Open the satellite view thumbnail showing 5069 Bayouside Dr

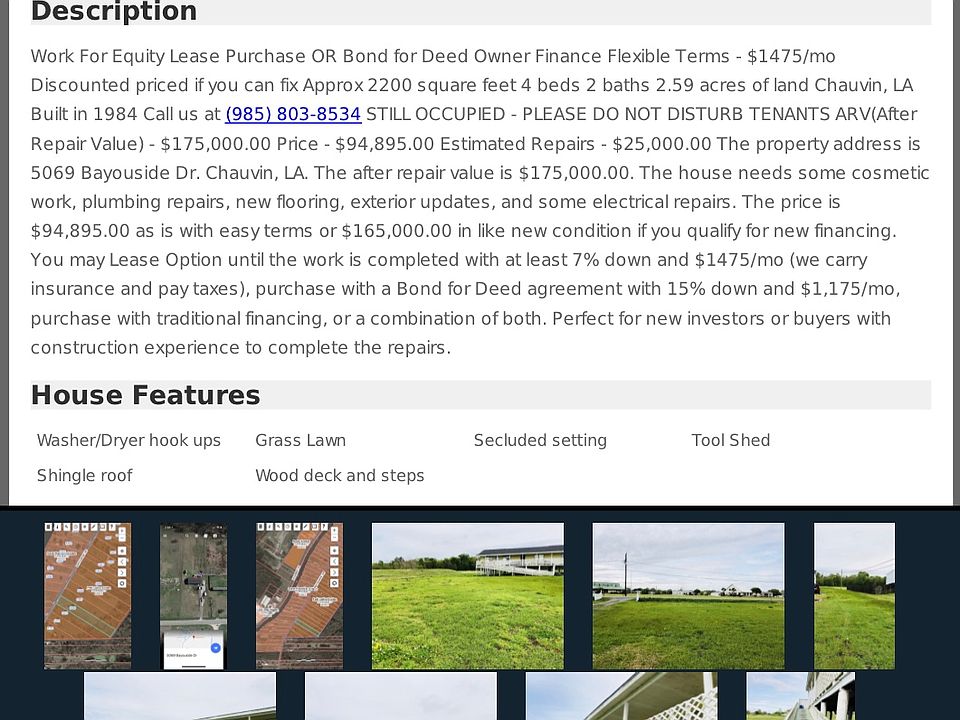pyautogui.click(x=193, y=595)
